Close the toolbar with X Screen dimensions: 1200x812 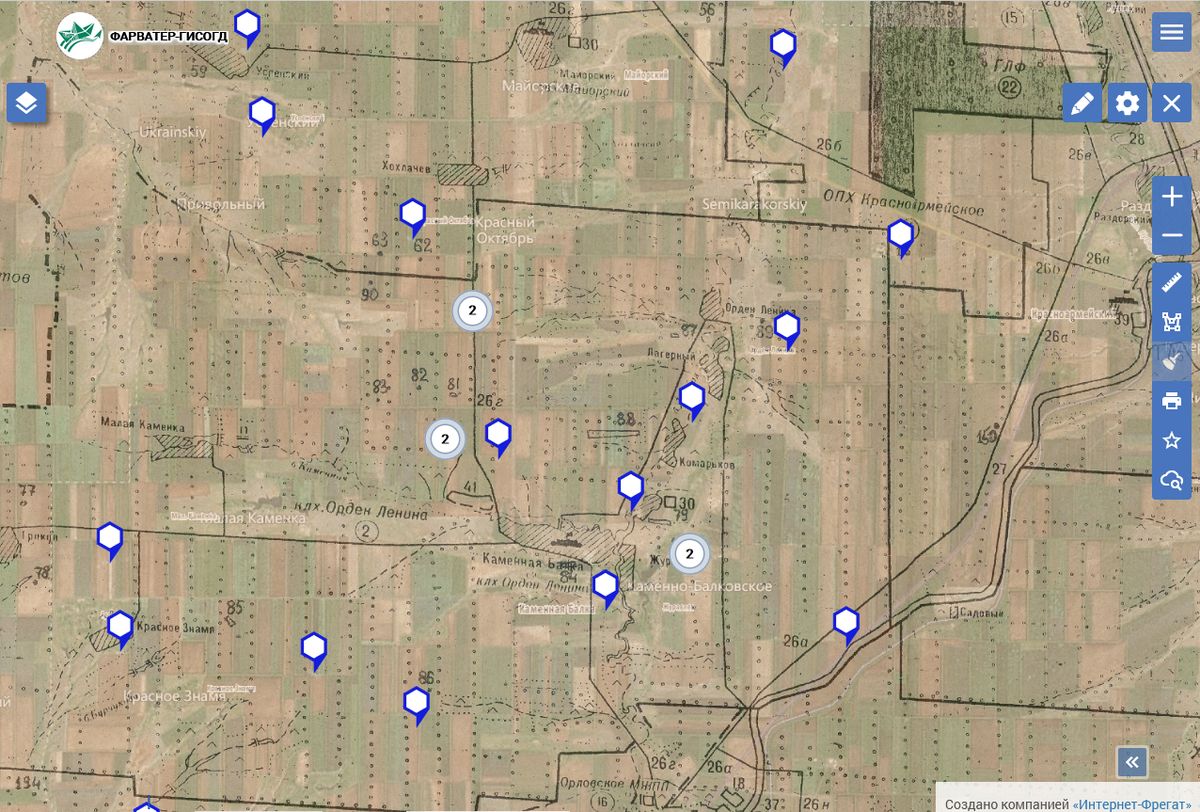point(1172,103)
